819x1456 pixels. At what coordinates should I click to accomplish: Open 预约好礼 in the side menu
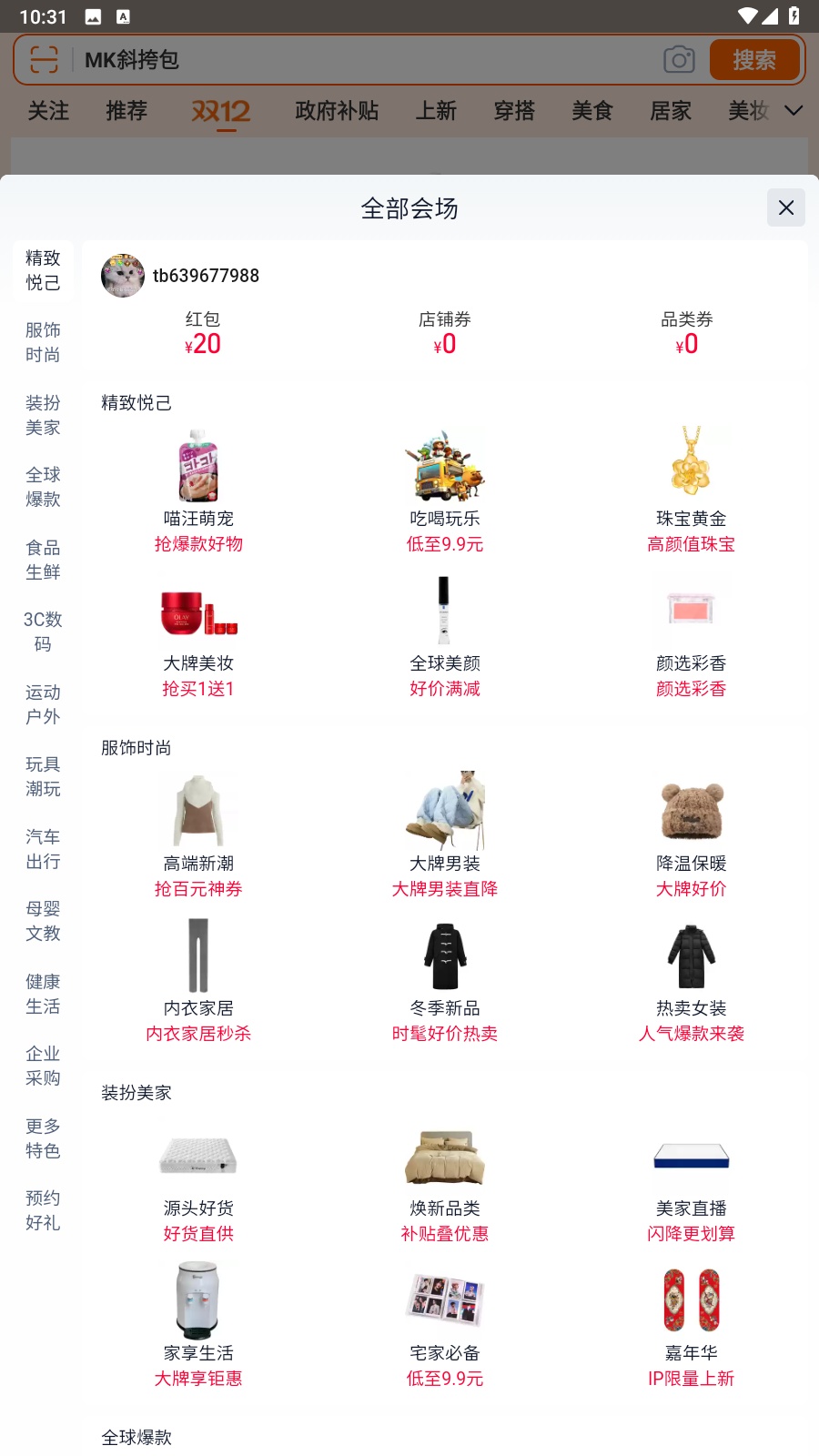(x=43, y=1210)
